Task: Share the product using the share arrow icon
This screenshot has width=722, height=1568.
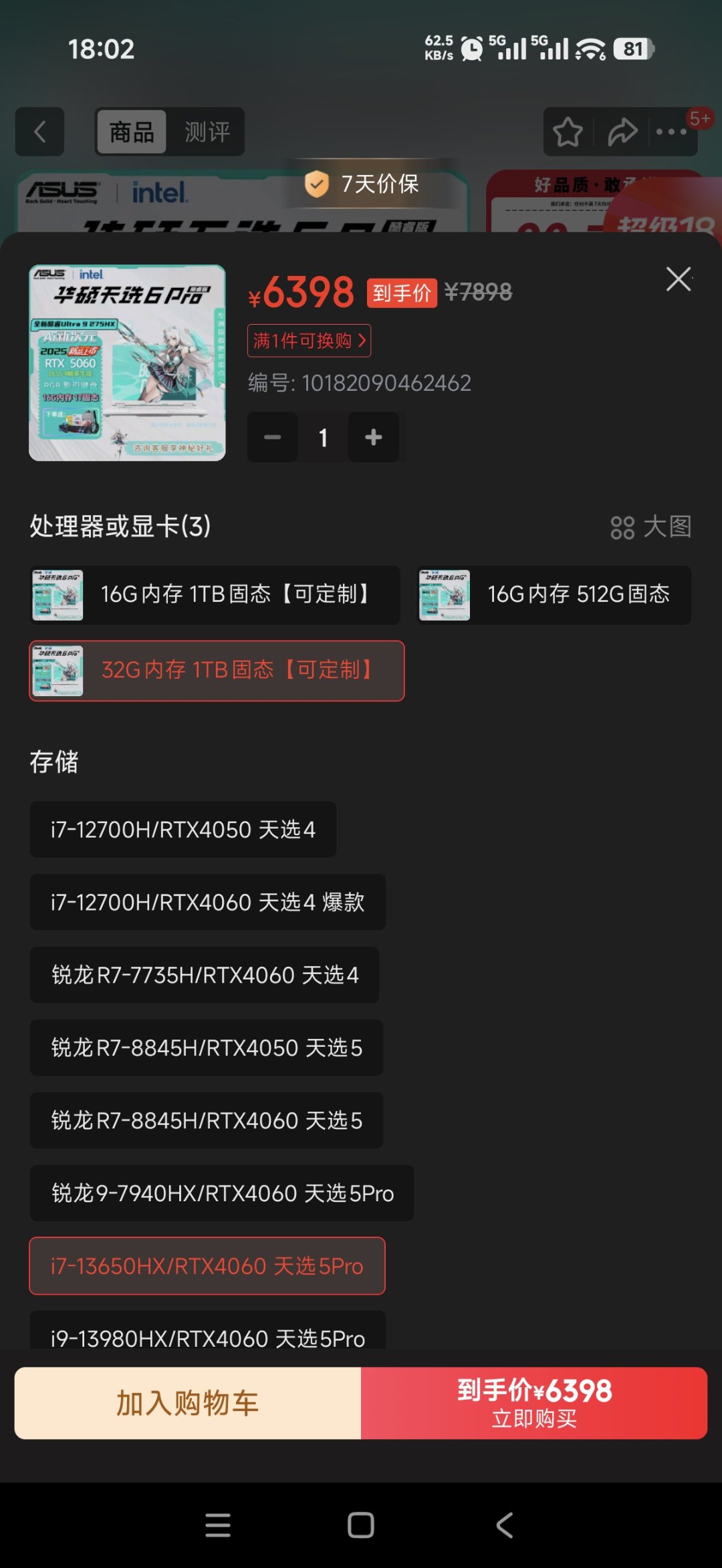Action: 622,131
